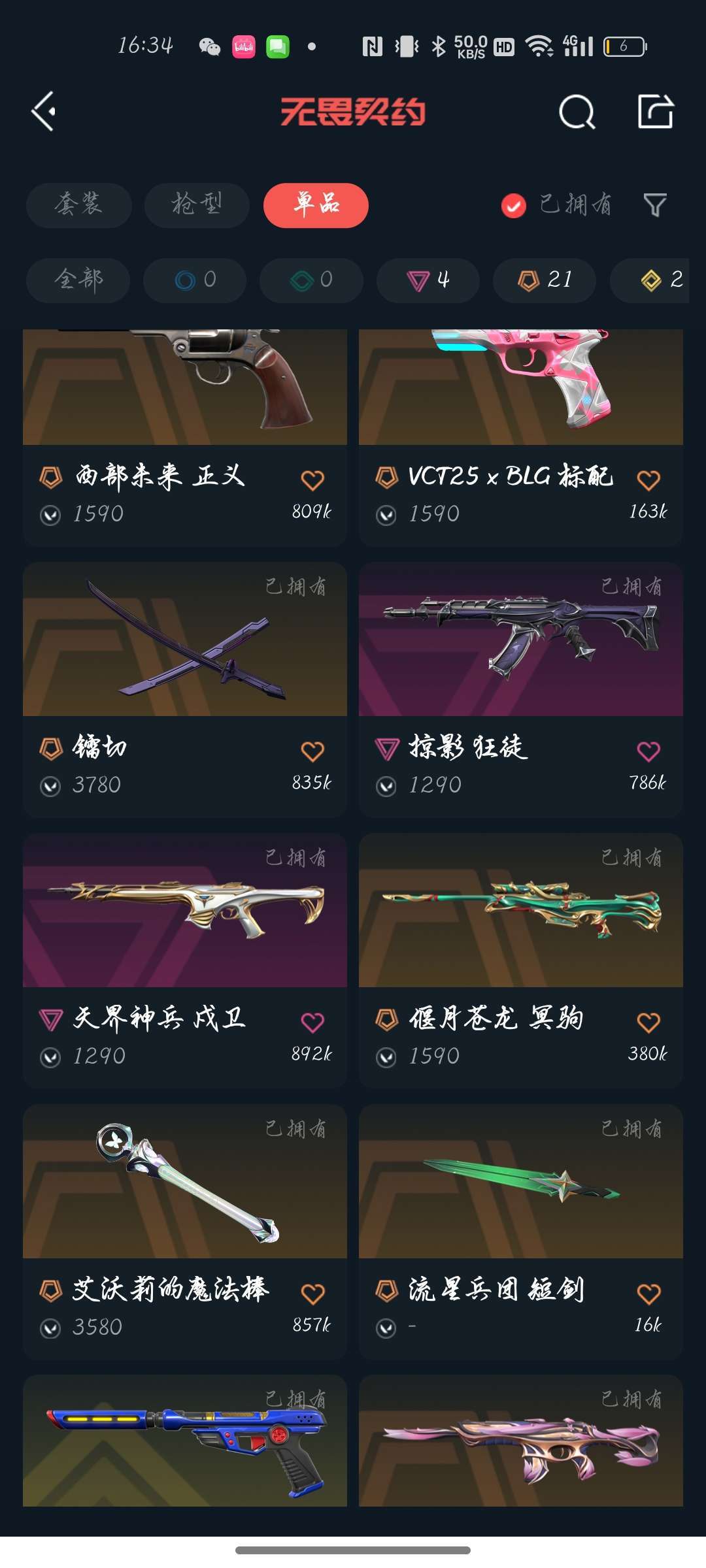Viewport: 706px width, 1568px height.
Task: Switch to the 枪型 tab
Action: [196, 205]
